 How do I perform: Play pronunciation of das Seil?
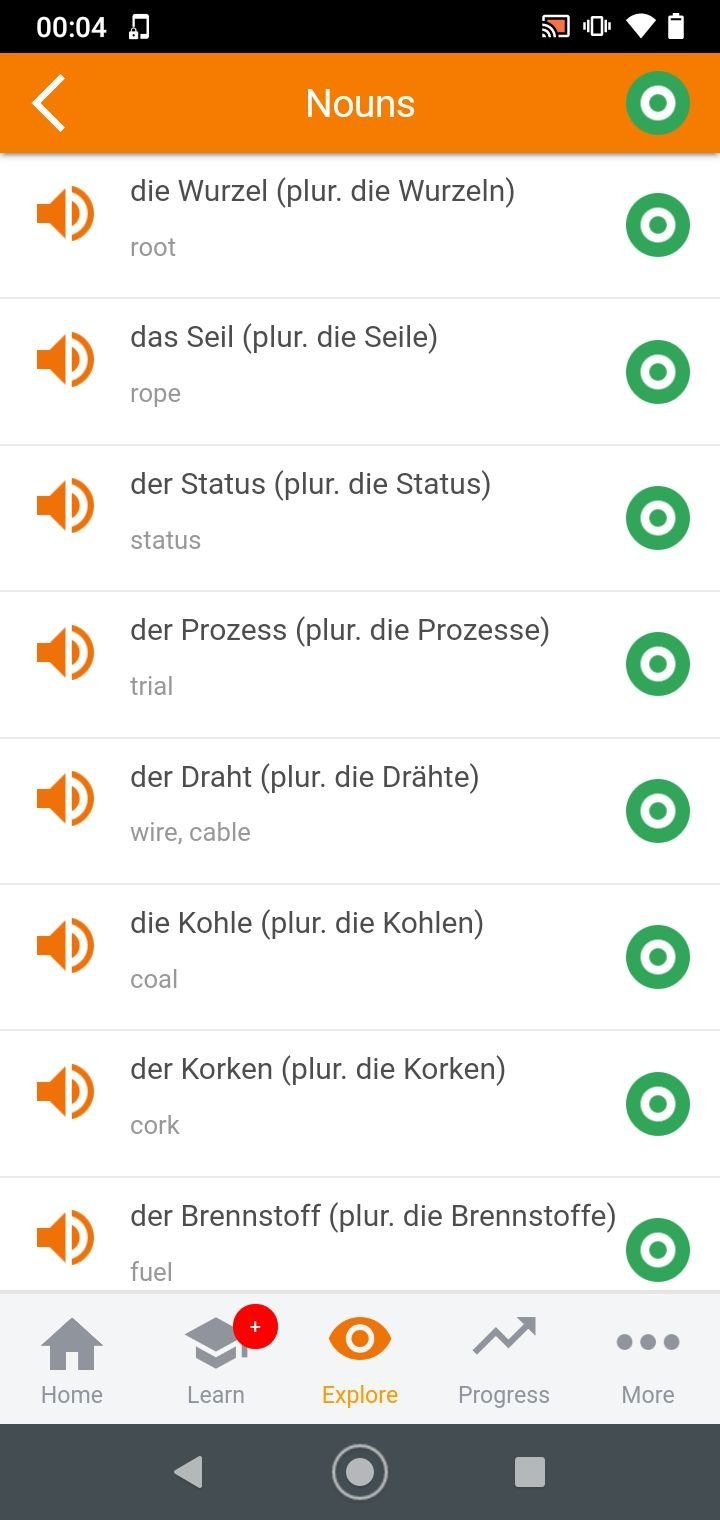[x=65, y=360]
